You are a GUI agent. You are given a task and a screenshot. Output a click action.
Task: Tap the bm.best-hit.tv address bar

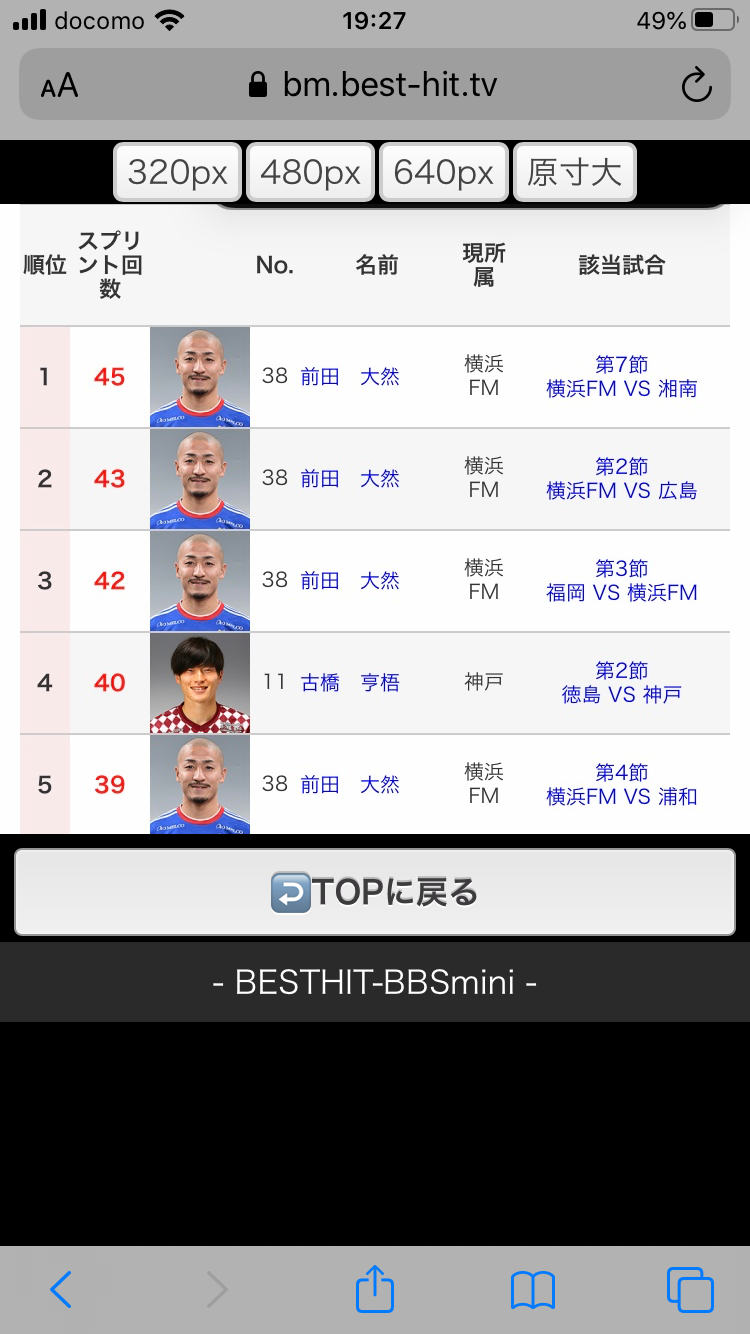coord(375,85)
